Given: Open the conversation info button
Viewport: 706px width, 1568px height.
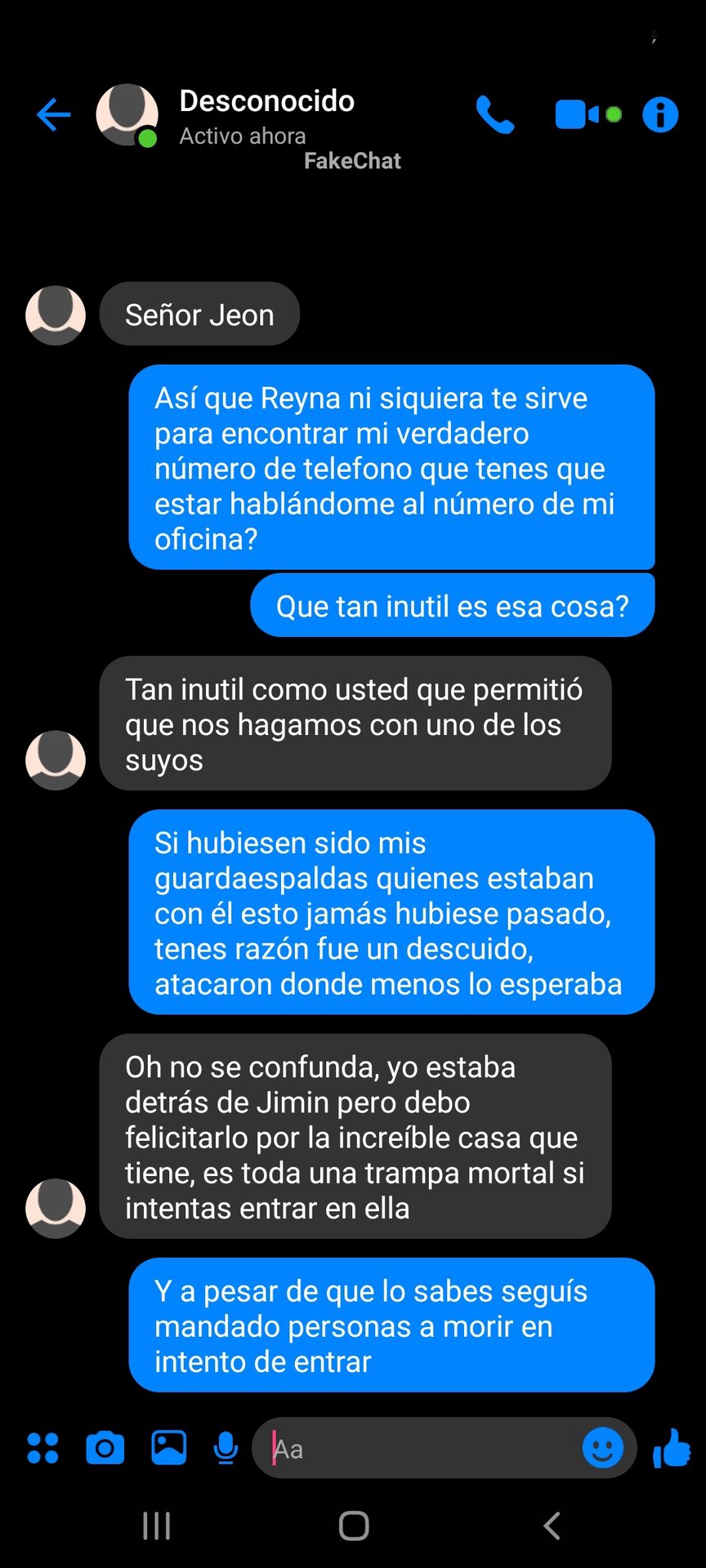Looking at the screenshot, I should pyautogui.click(x=660, y=114).
